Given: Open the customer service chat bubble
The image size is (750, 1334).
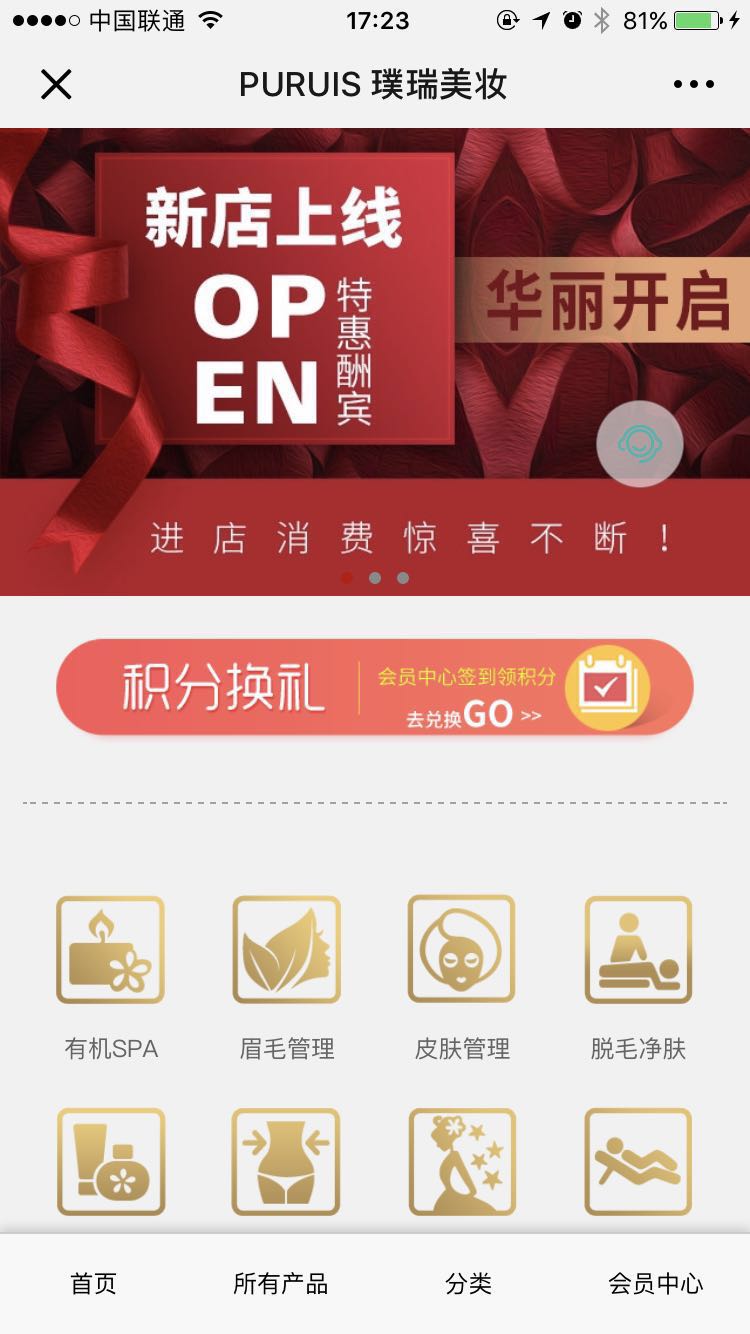Looking at the screenshot, I should coord(640,444).
